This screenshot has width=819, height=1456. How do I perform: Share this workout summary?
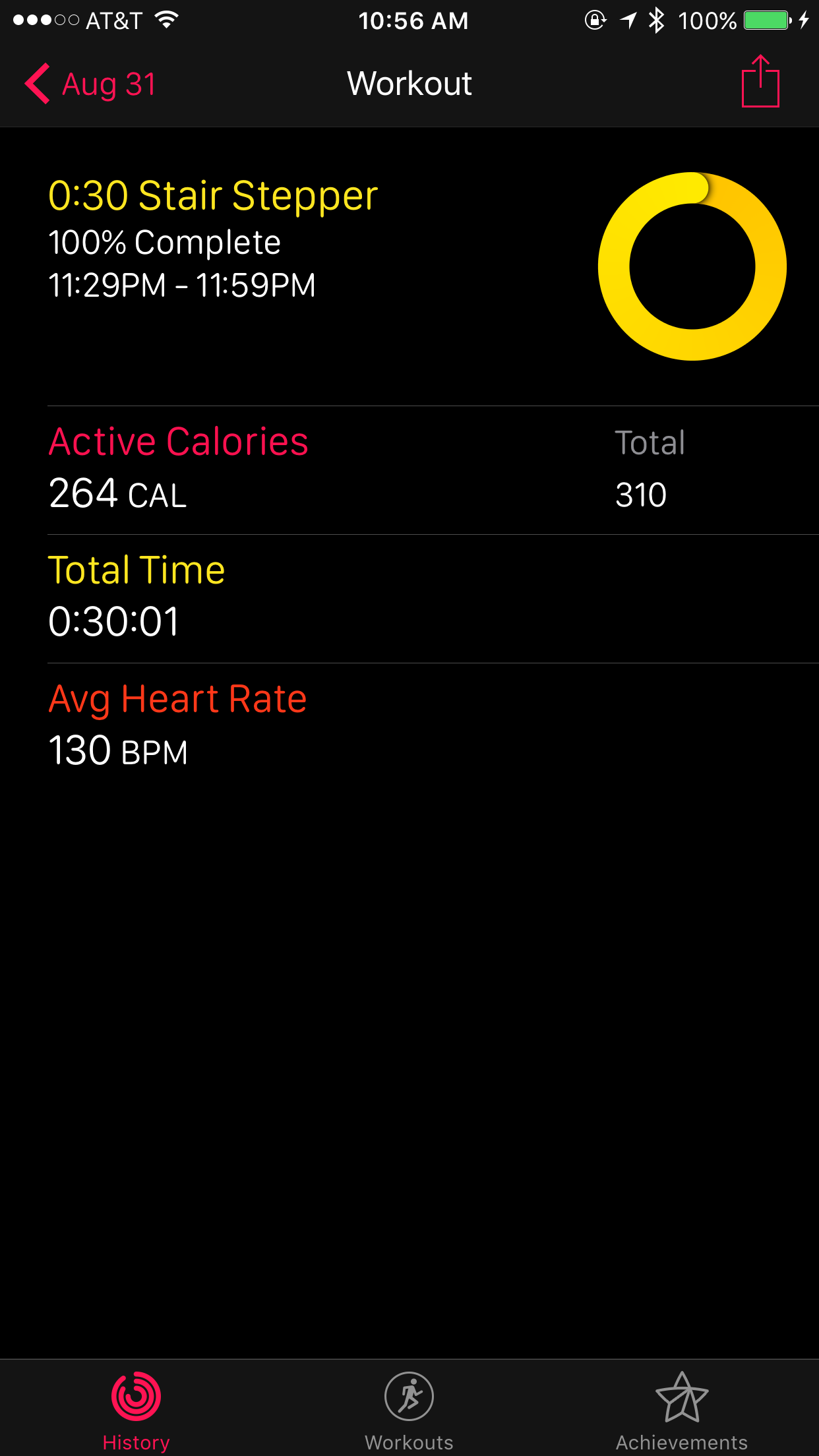pos(760,81)
